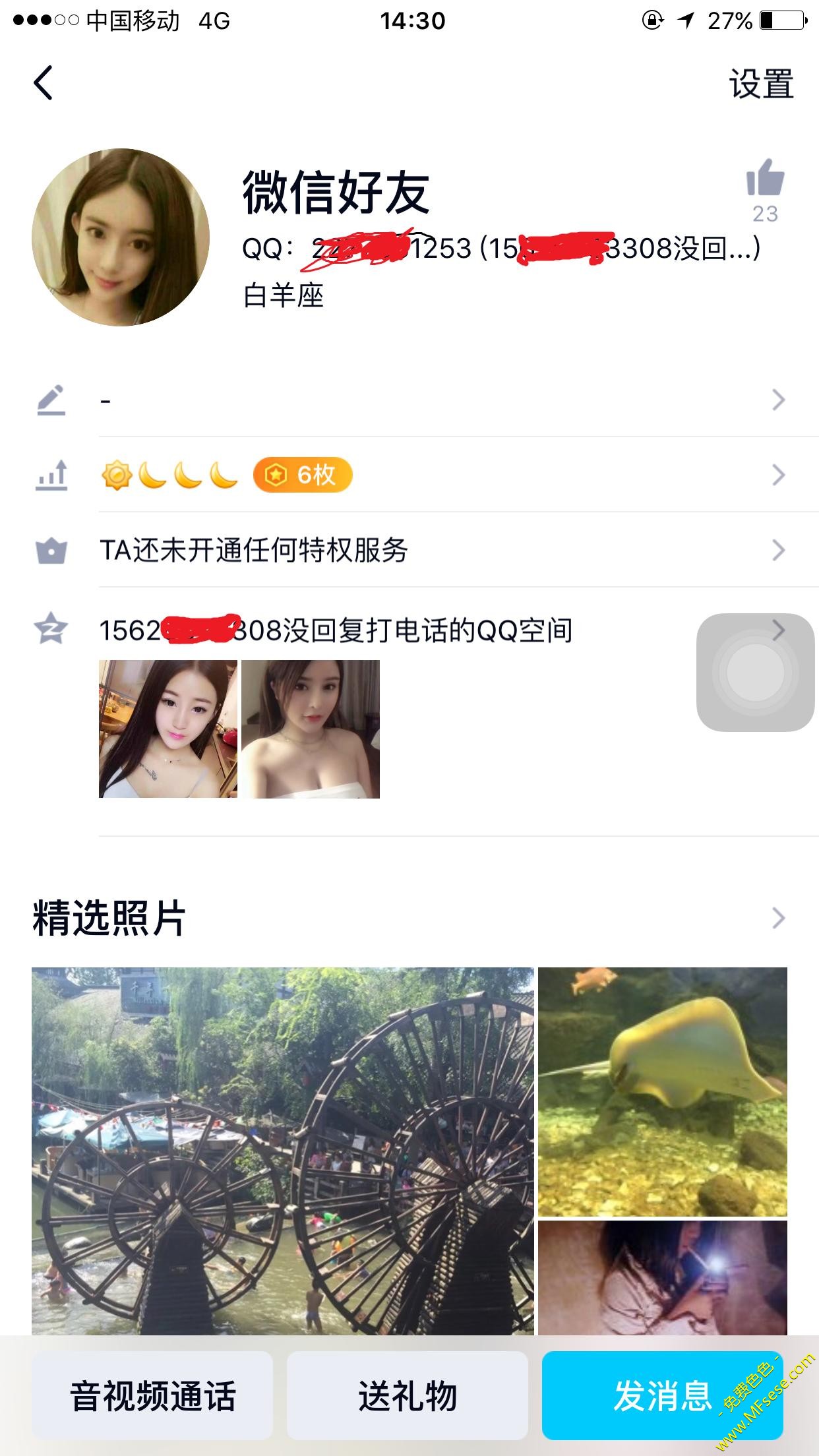This screenshot has height=1456, width=819.
Task: View the dim photo with phone flash
Action: click(662, 1276)
